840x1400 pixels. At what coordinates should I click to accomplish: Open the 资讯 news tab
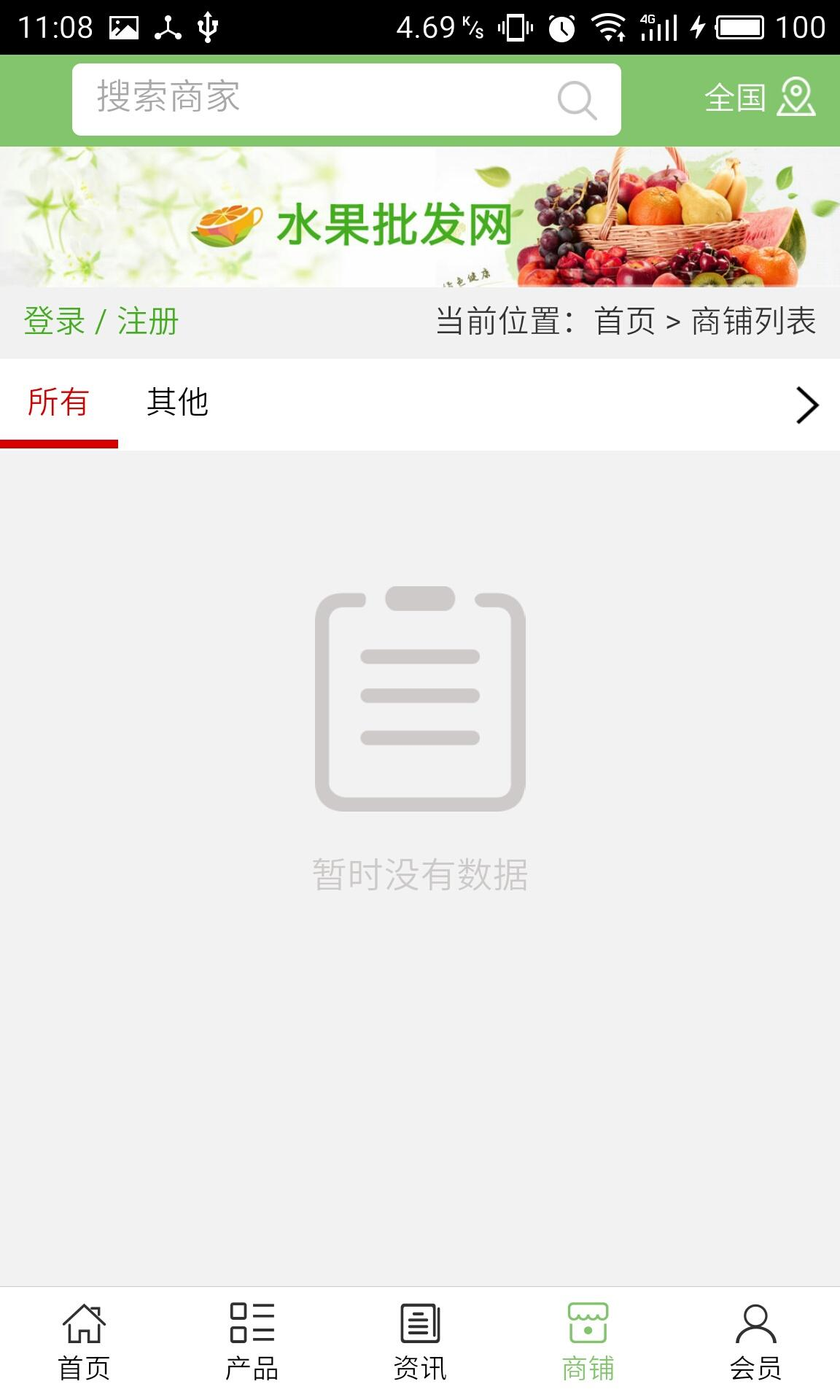point(420,1342)
